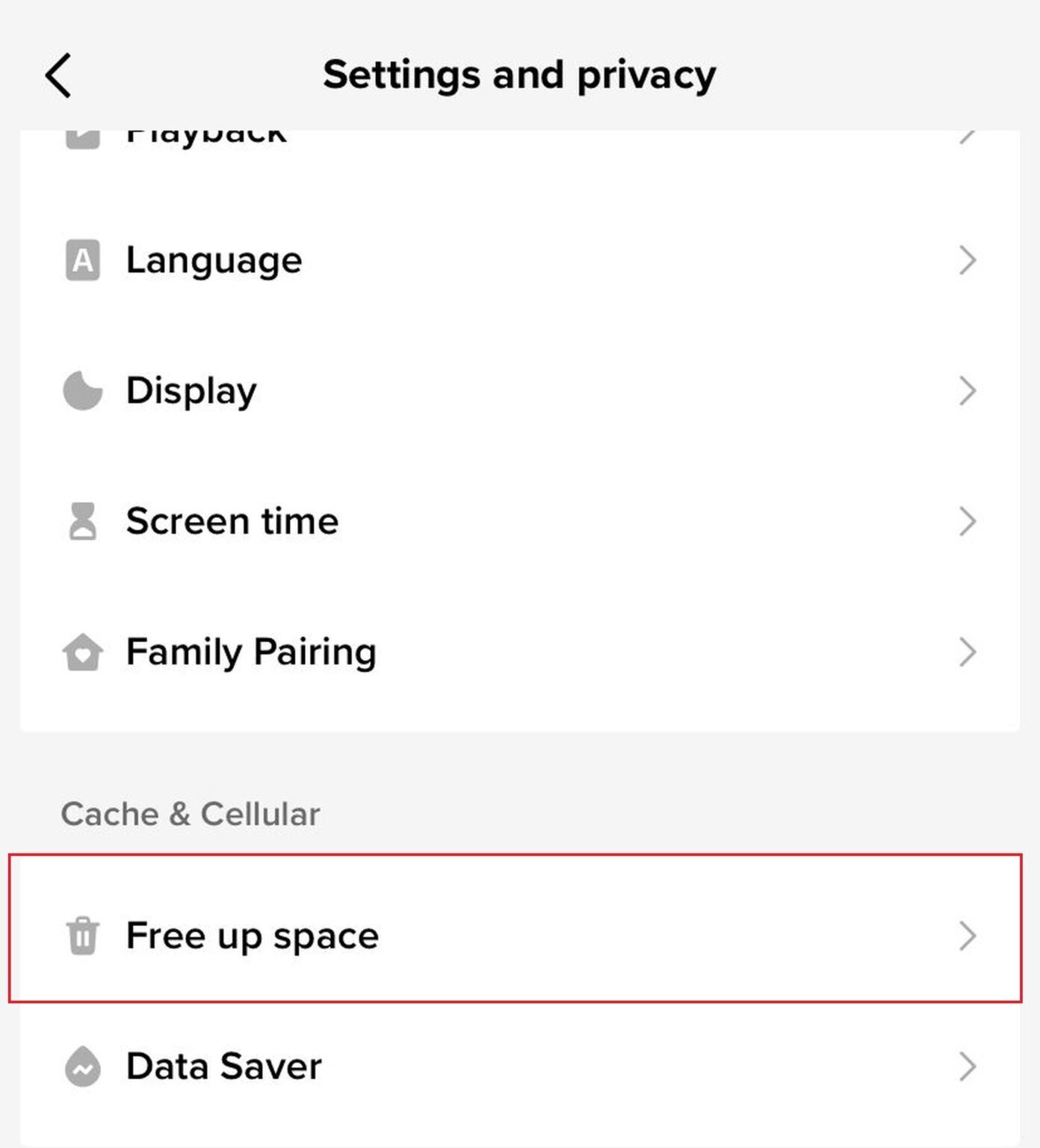Click the Playback settings icon

[83, 138]
